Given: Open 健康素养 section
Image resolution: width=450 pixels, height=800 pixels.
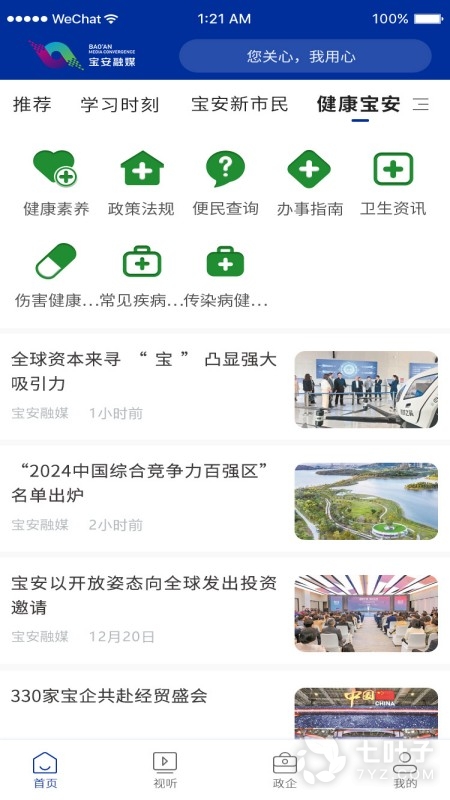Looking at the screenshot, I should pos(56,183).
